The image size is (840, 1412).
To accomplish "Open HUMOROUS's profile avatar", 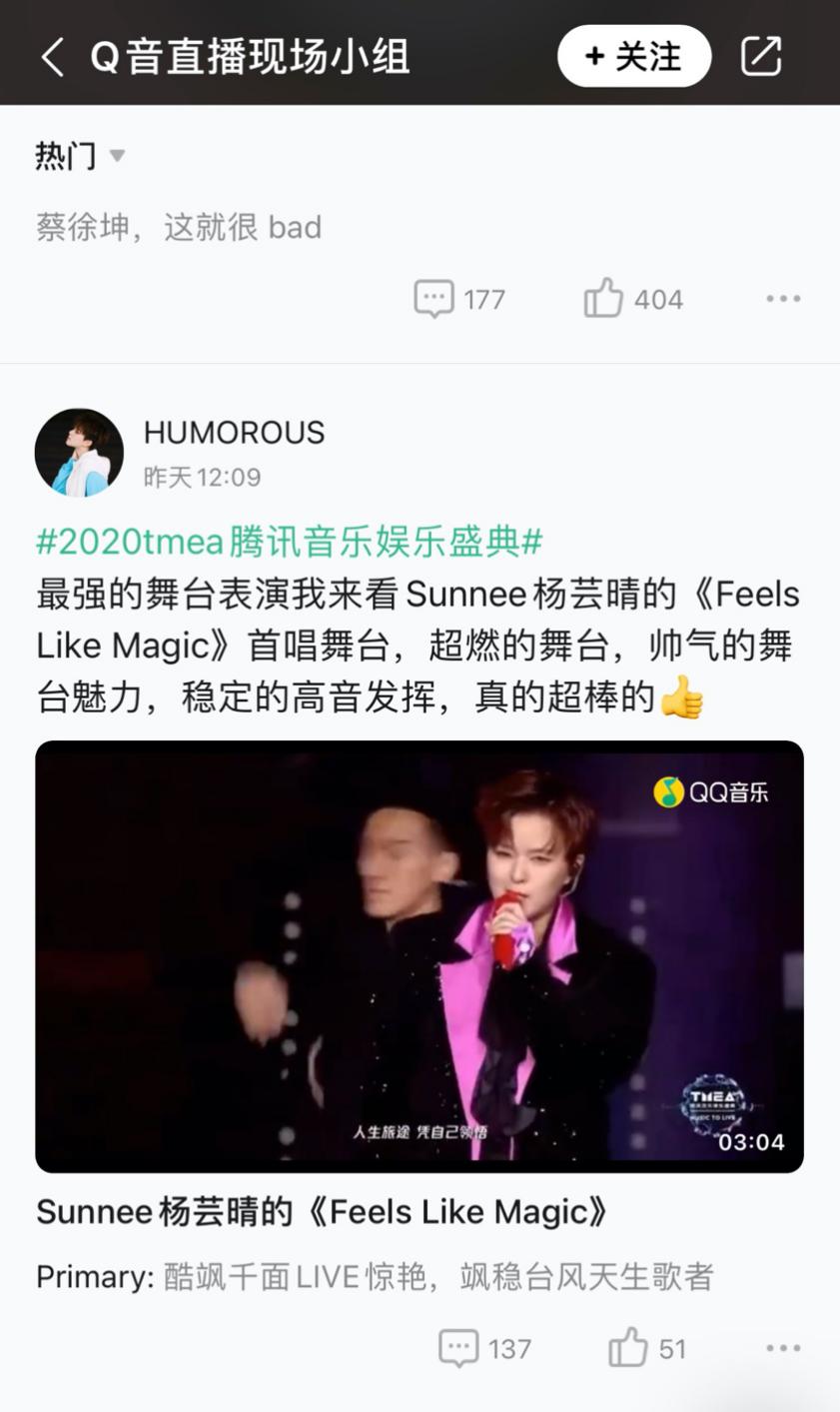I will tap(79, 452).
